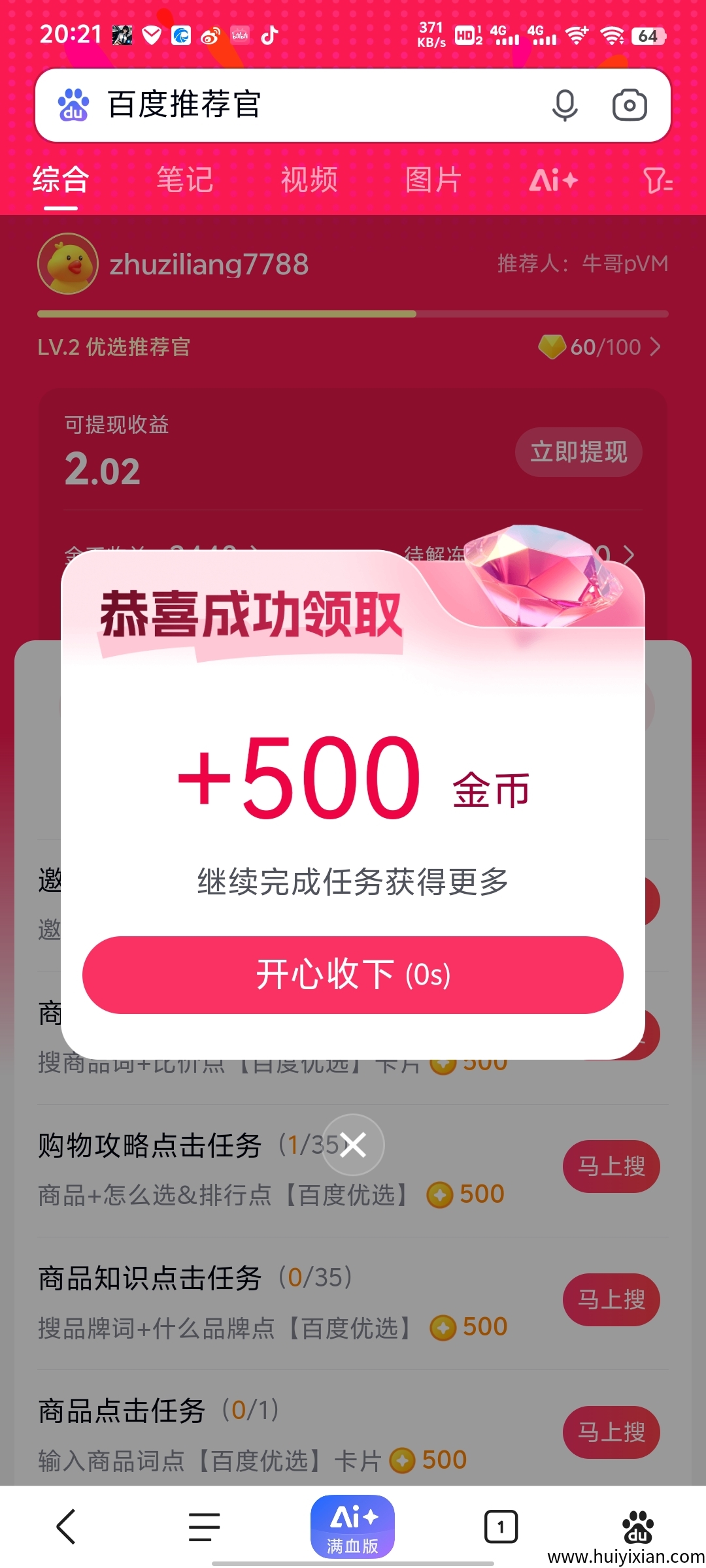Activate voice search with the microphone icon
This screenshot has width=706, height=1568.
click(x=565, y=105)
